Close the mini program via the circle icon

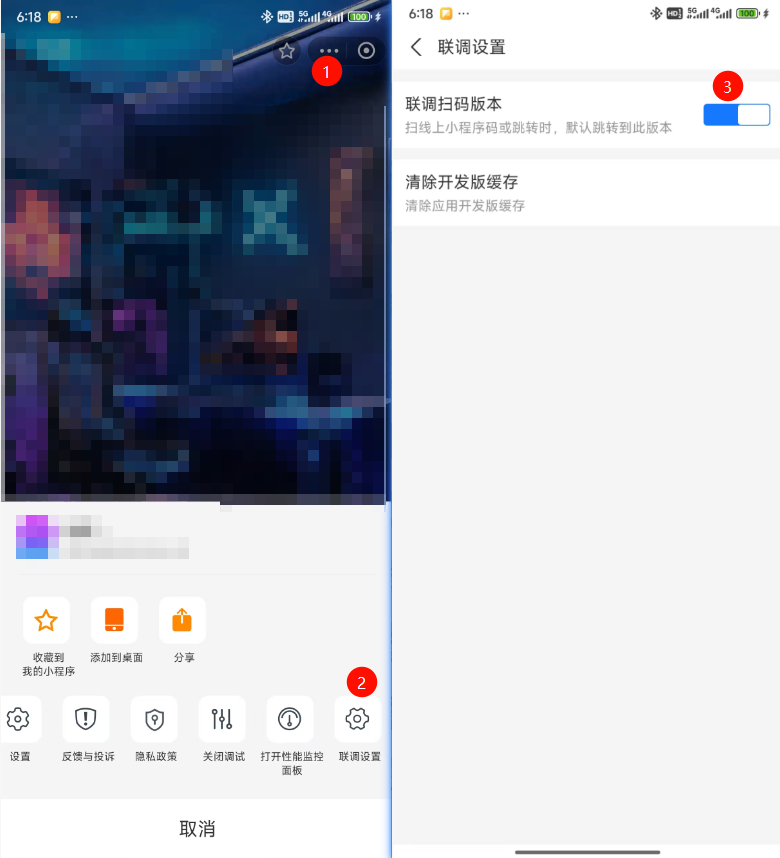[367, 51]
